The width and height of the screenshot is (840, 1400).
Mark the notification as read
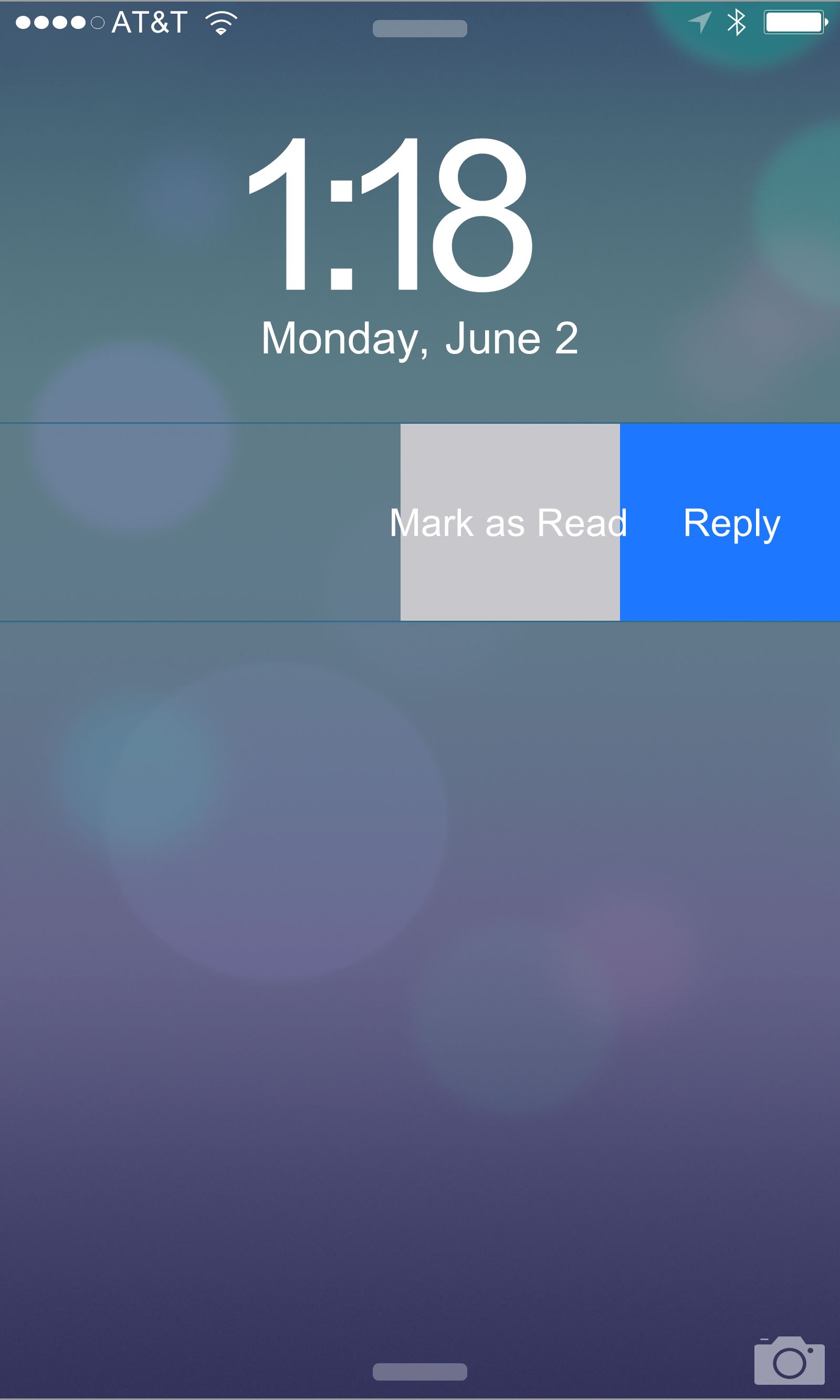point(510,522)
